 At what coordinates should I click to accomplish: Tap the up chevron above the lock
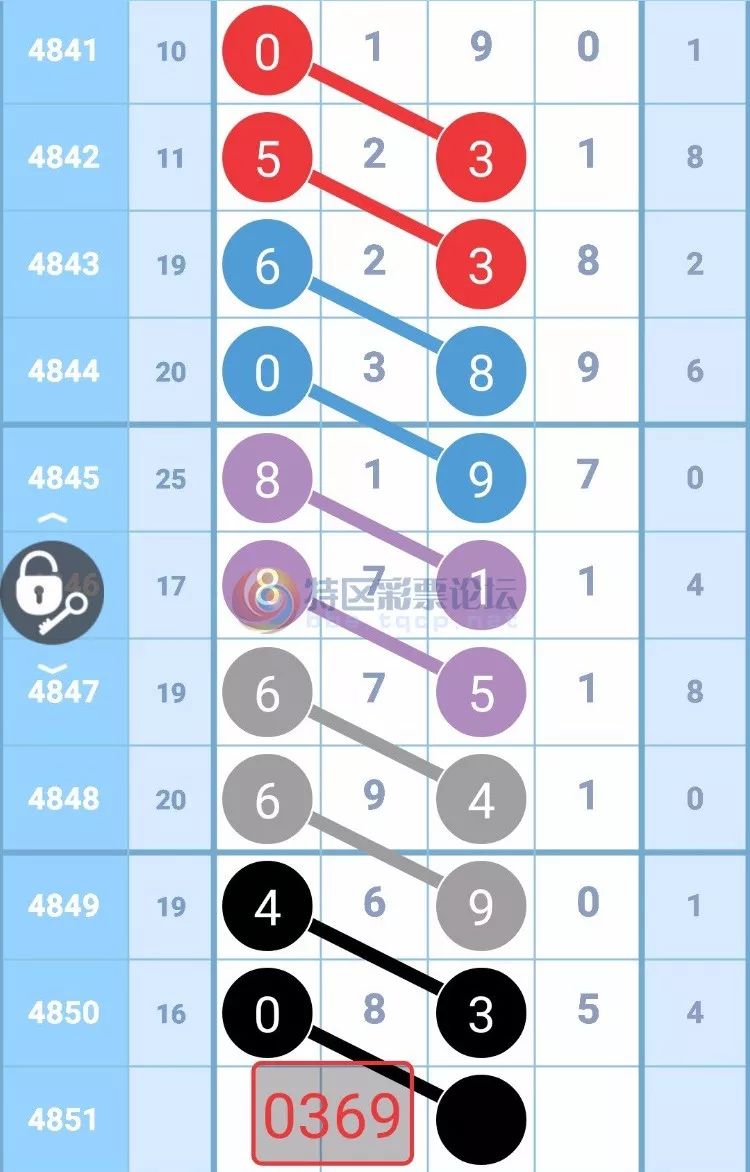(x=57, y=518)
